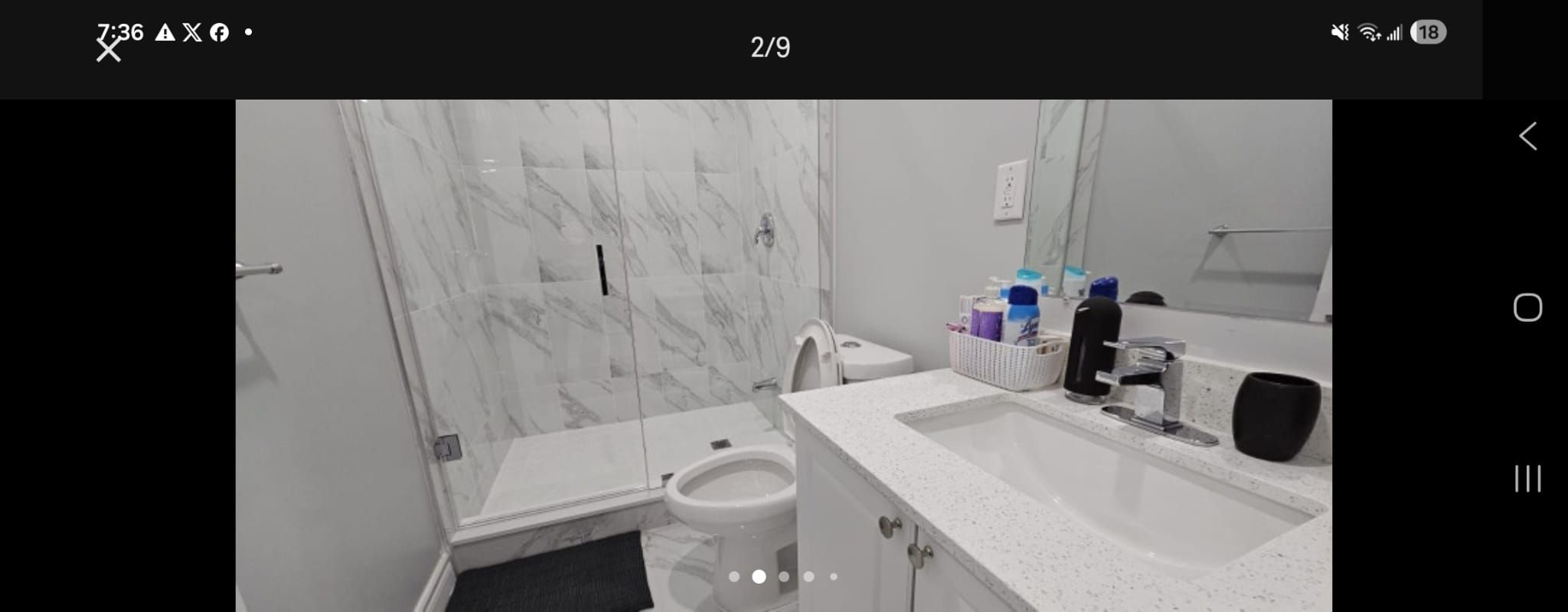The height and width of the screenshot is (612, 1568).
Task: Go to the home screen
Action: click(1527, 308)
